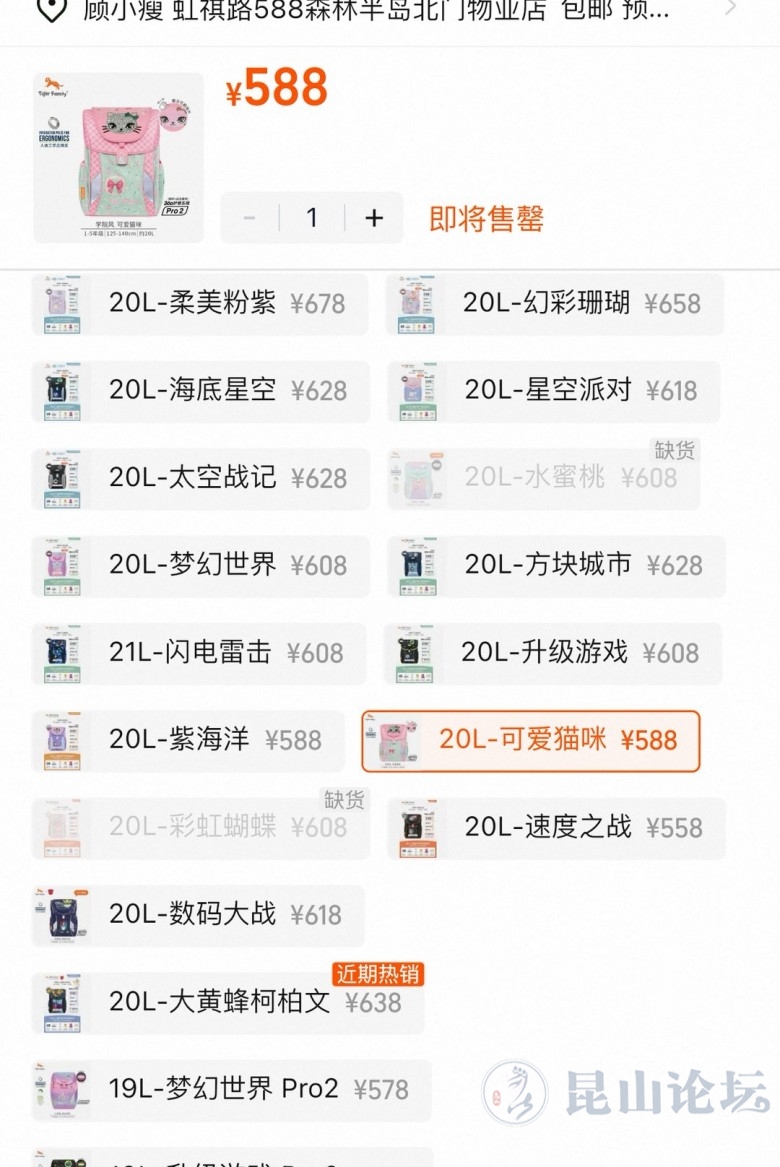780x1167 pixels.
Task: Pick the hot-selling 20L-大黄蜂柯柏文
Action: (x=228, y=1003)
